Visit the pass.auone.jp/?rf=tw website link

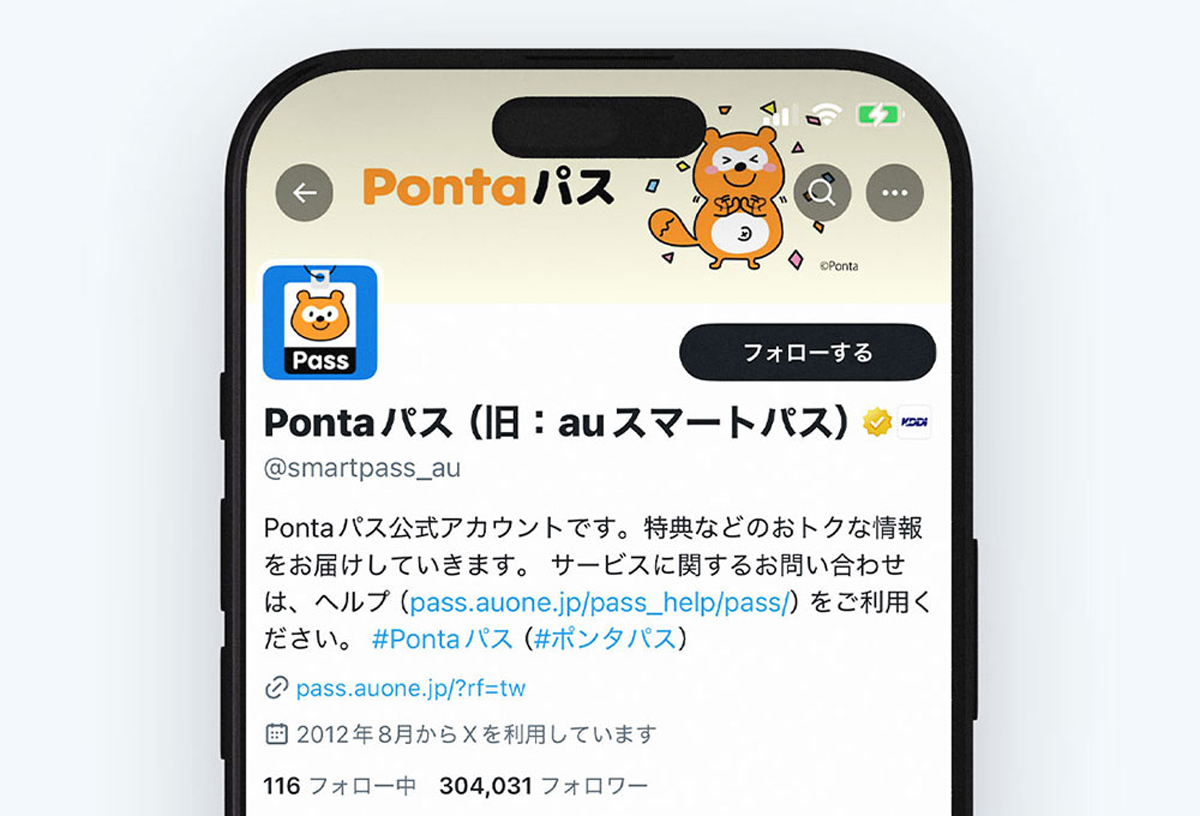pos(410,688)
